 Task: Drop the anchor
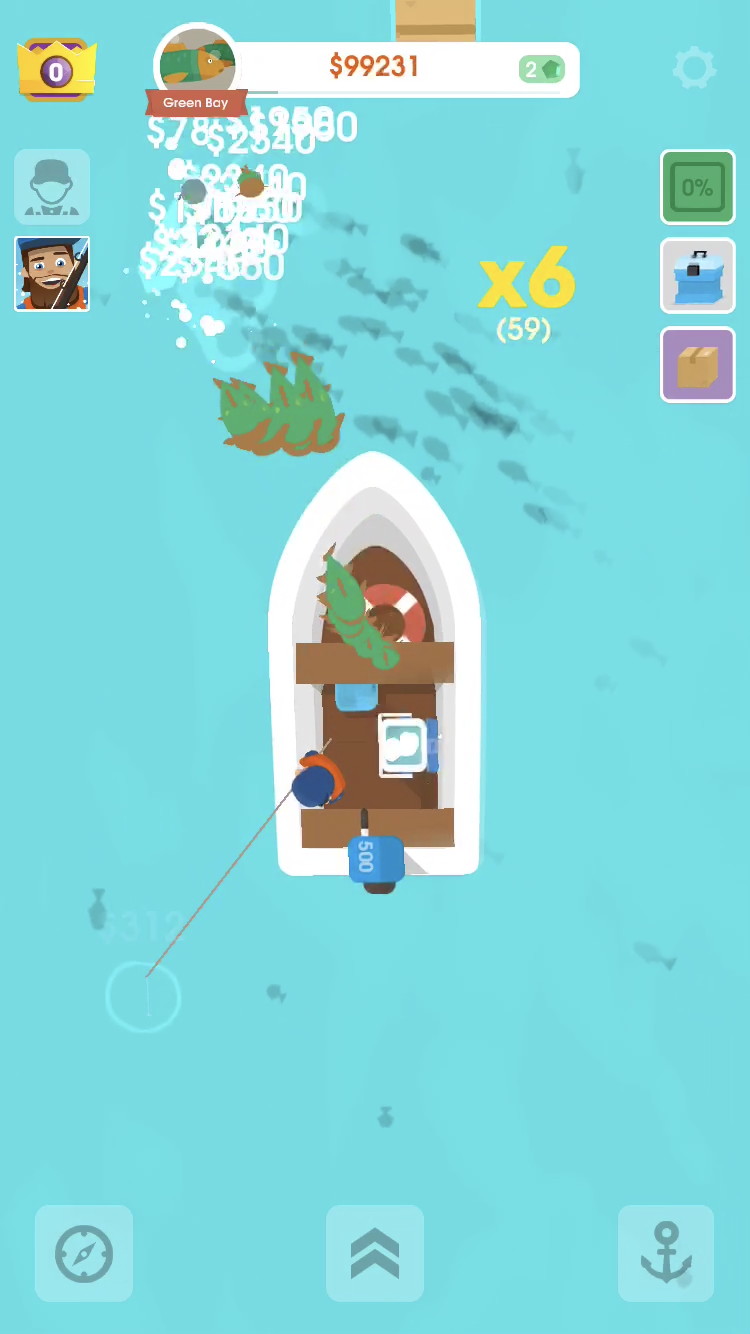pos(666,1253)
